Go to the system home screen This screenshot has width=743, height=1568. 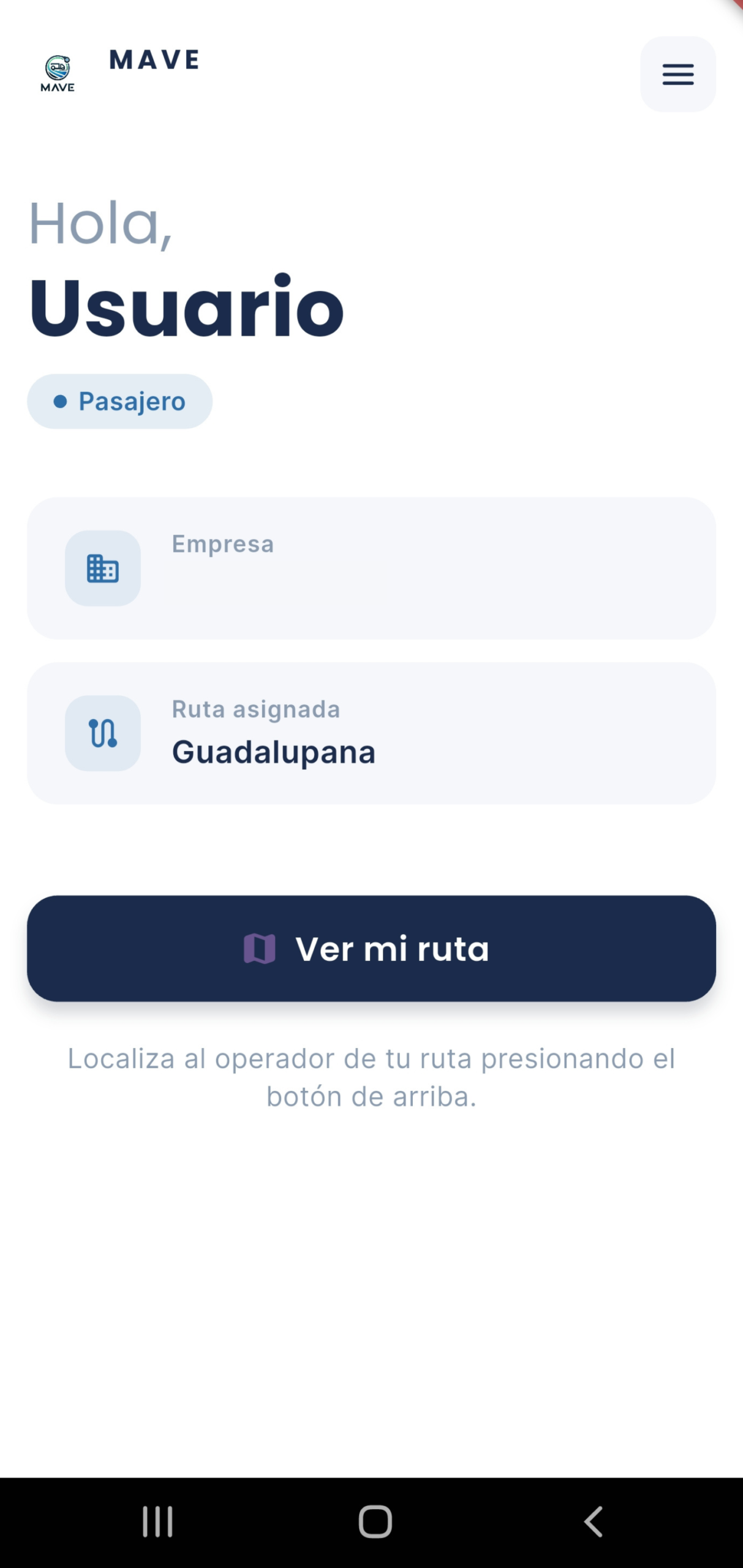tap(375, 1522)
